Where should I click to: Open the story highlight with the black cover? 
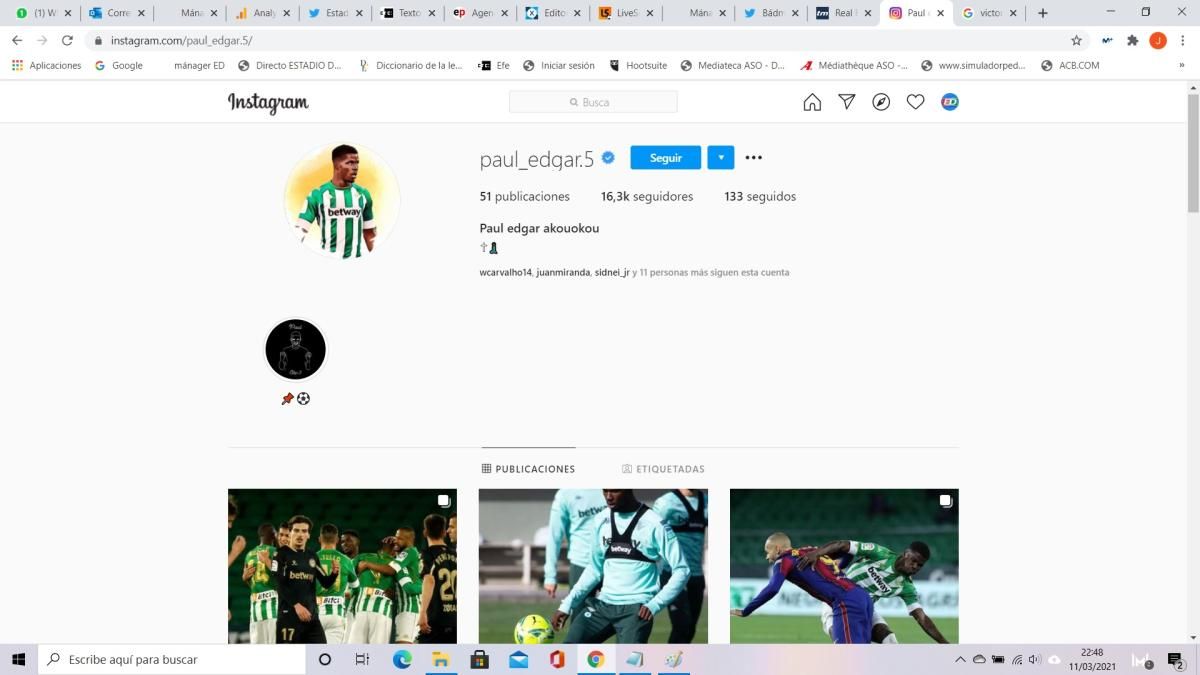295,350
